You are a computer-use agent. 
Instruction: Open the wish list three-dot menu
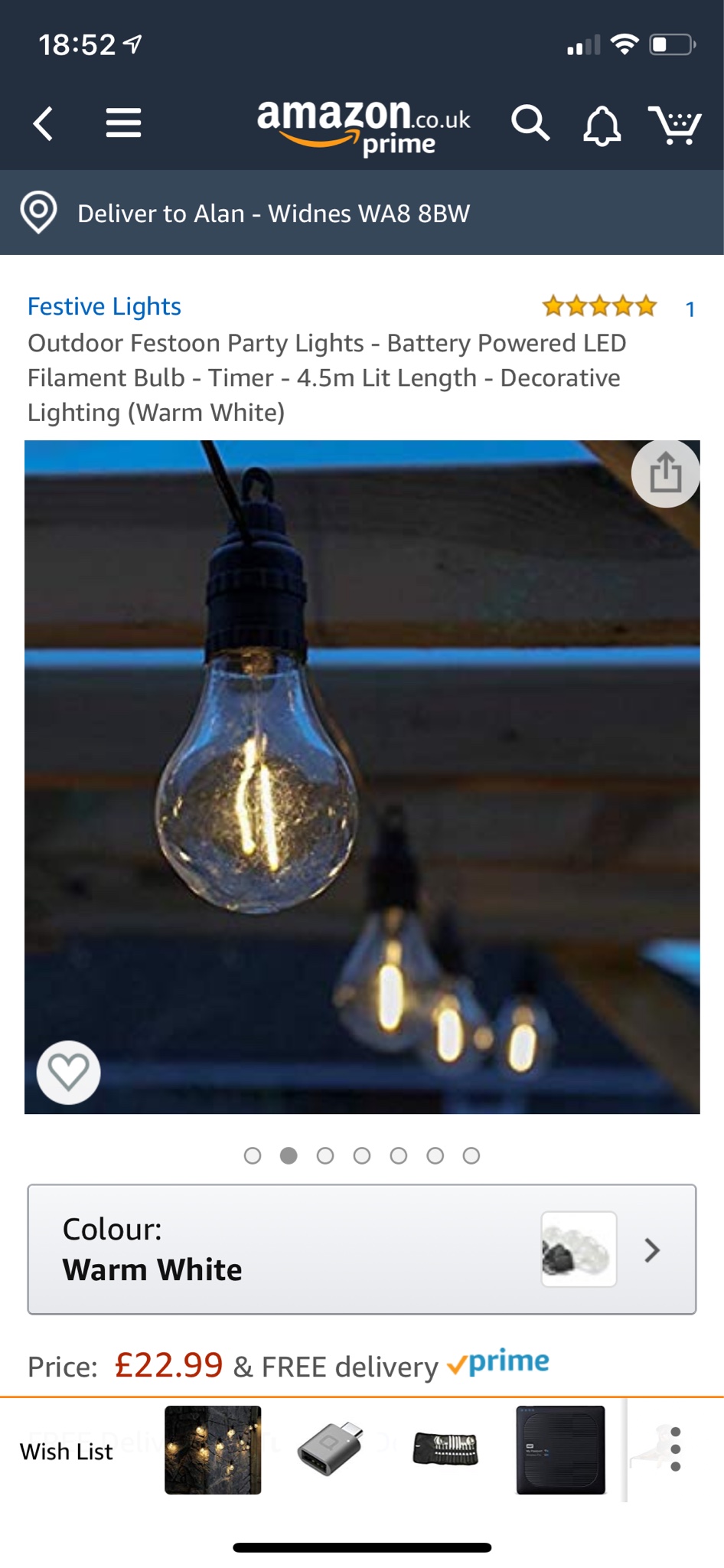675,1449
